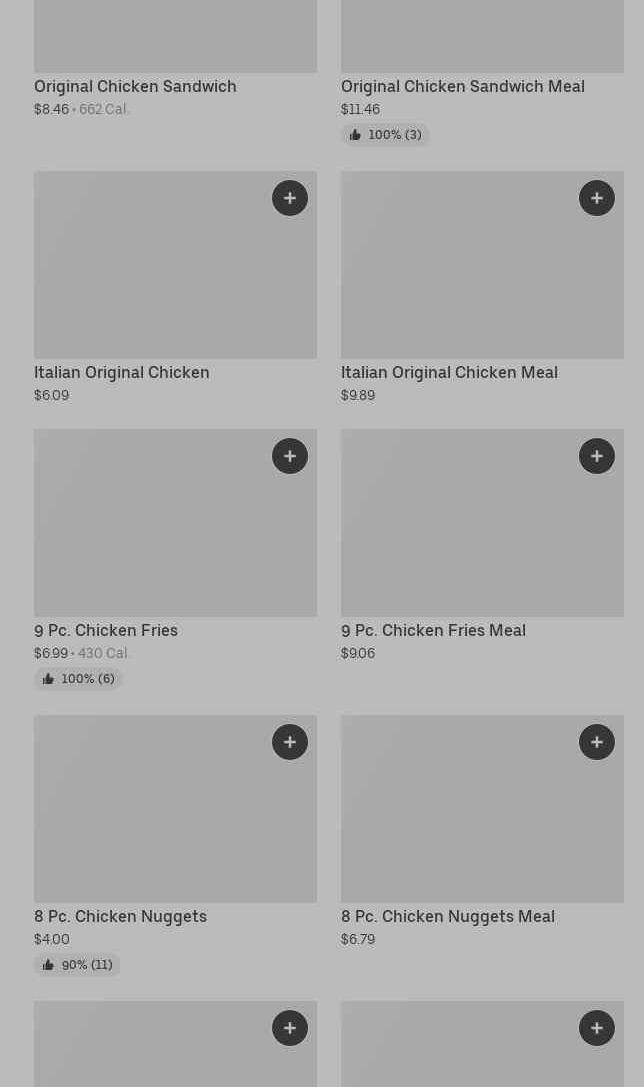Open 9 Pc. Chicken Fries details
The height and width of the screenshot is (1087, 644).
point(106,630)
